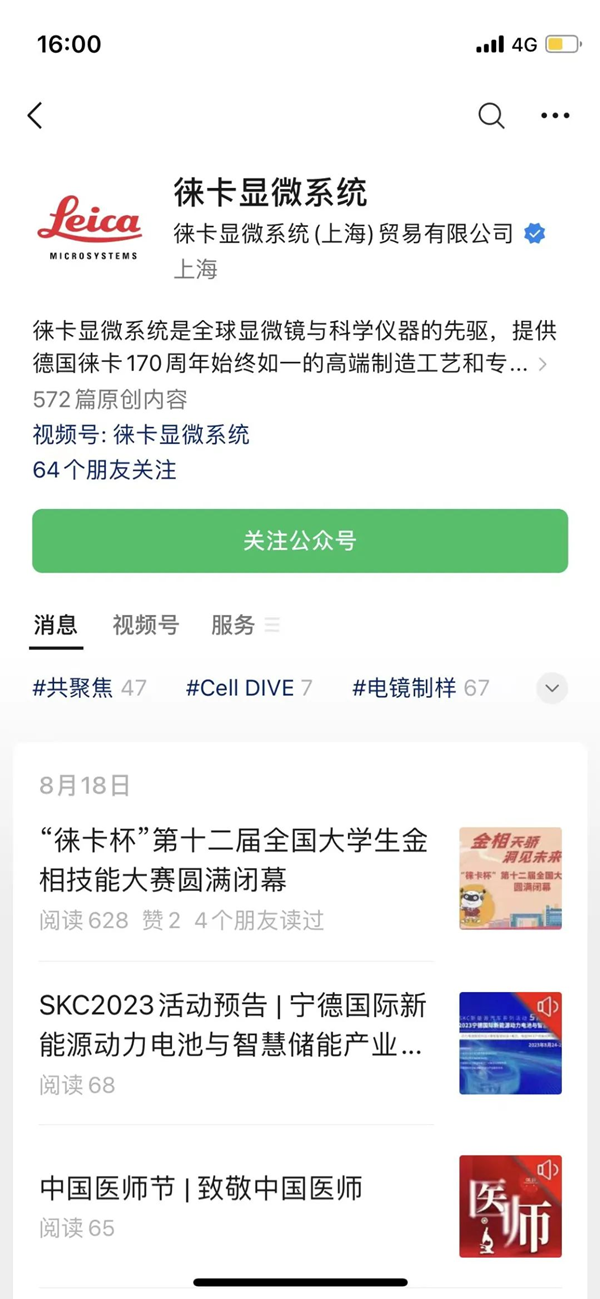The image size is (600, 1299).
Task: Tap the 关注公众号 follow button
Action: tap(300, 541)
